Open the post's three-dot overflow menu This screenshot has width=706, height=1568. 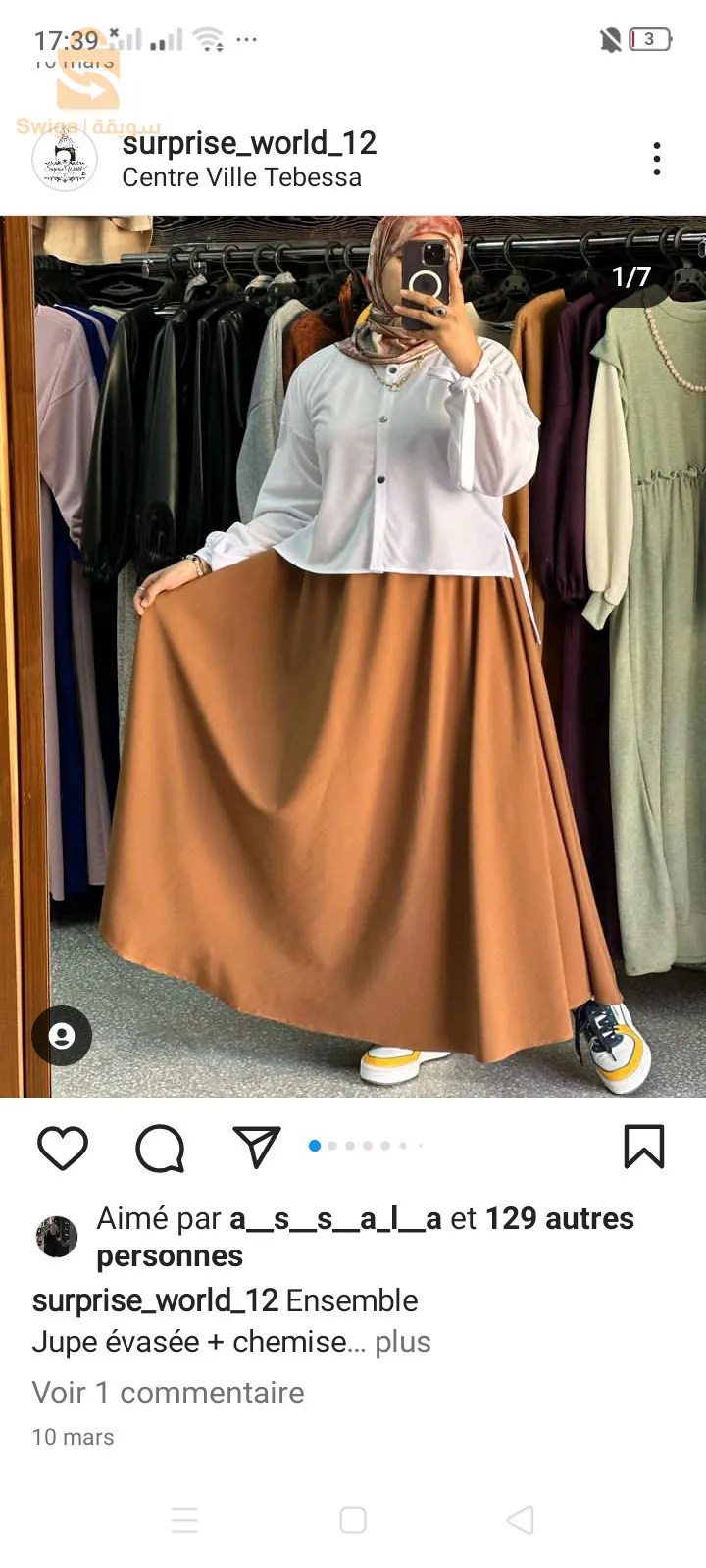[x=657, y=159]
